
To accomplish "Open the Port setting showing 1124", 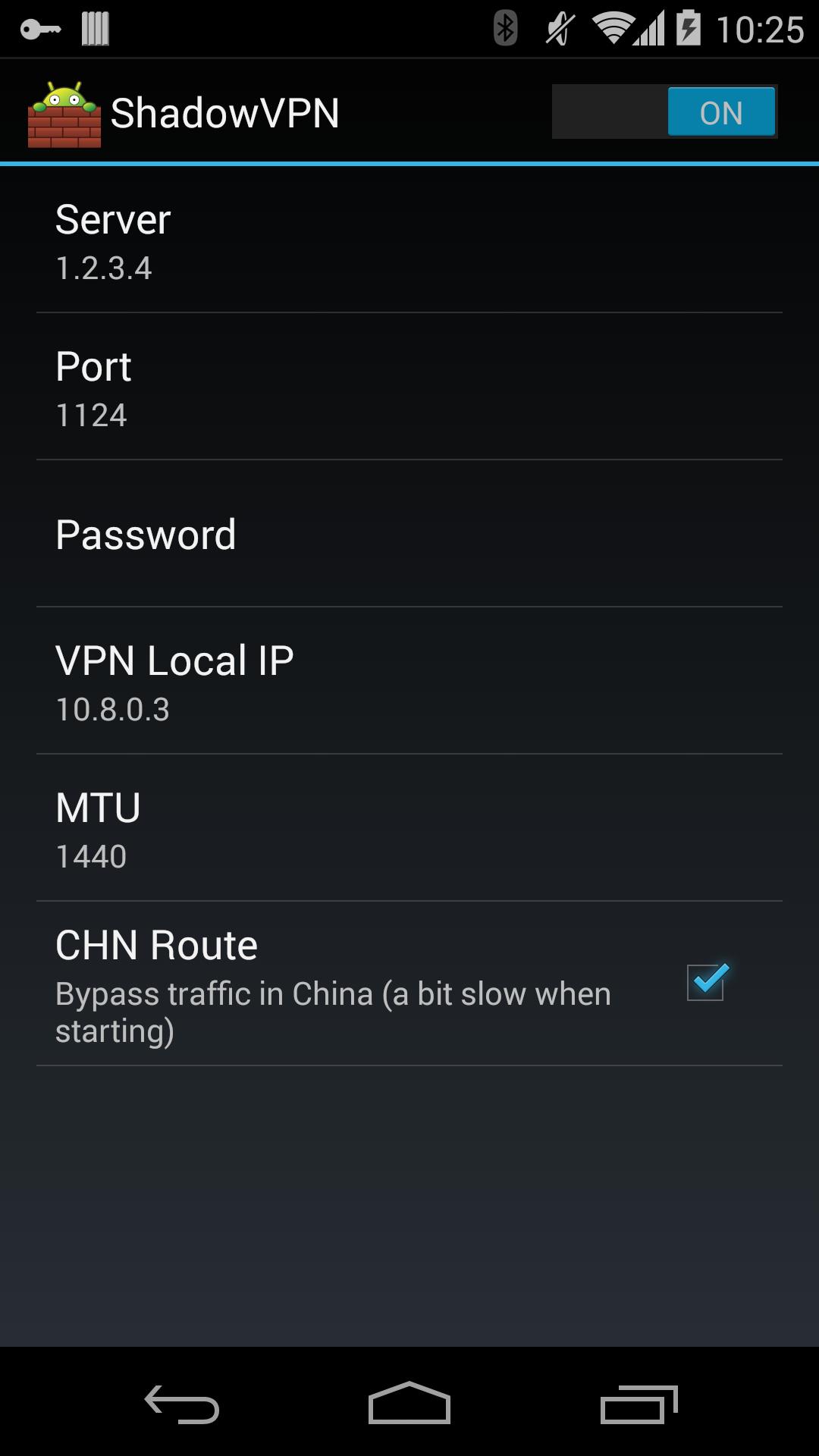I will point(409,388).
